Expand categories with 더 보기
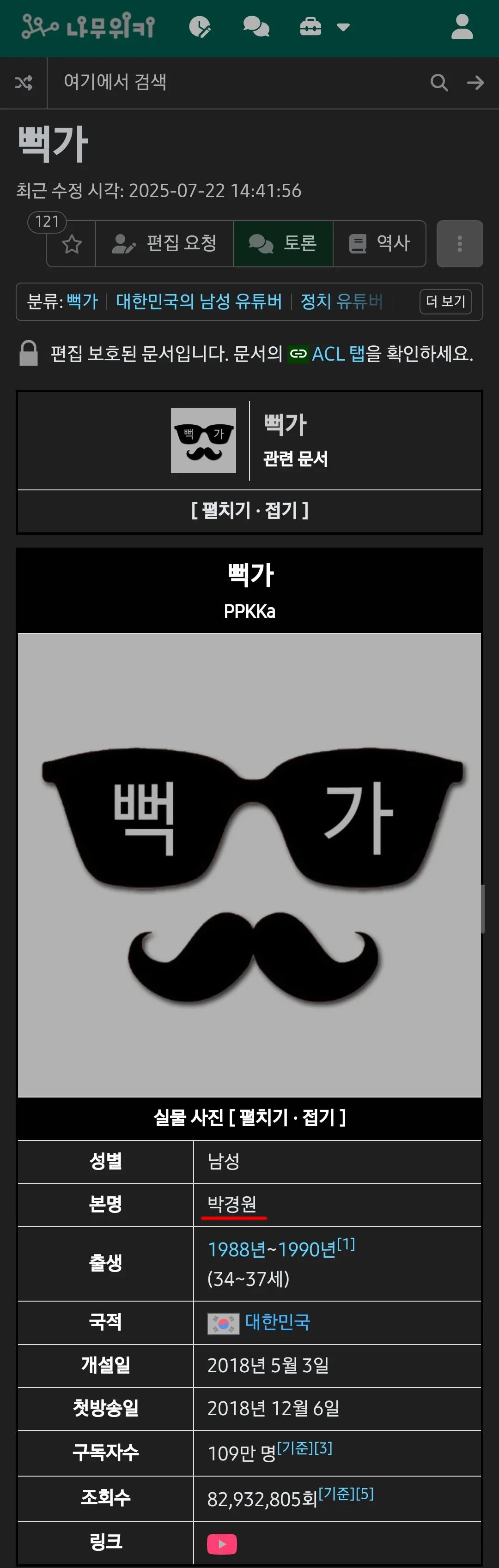Viewport: 499px width, 1568px height. pyautogui.click(x=445, y=302)
